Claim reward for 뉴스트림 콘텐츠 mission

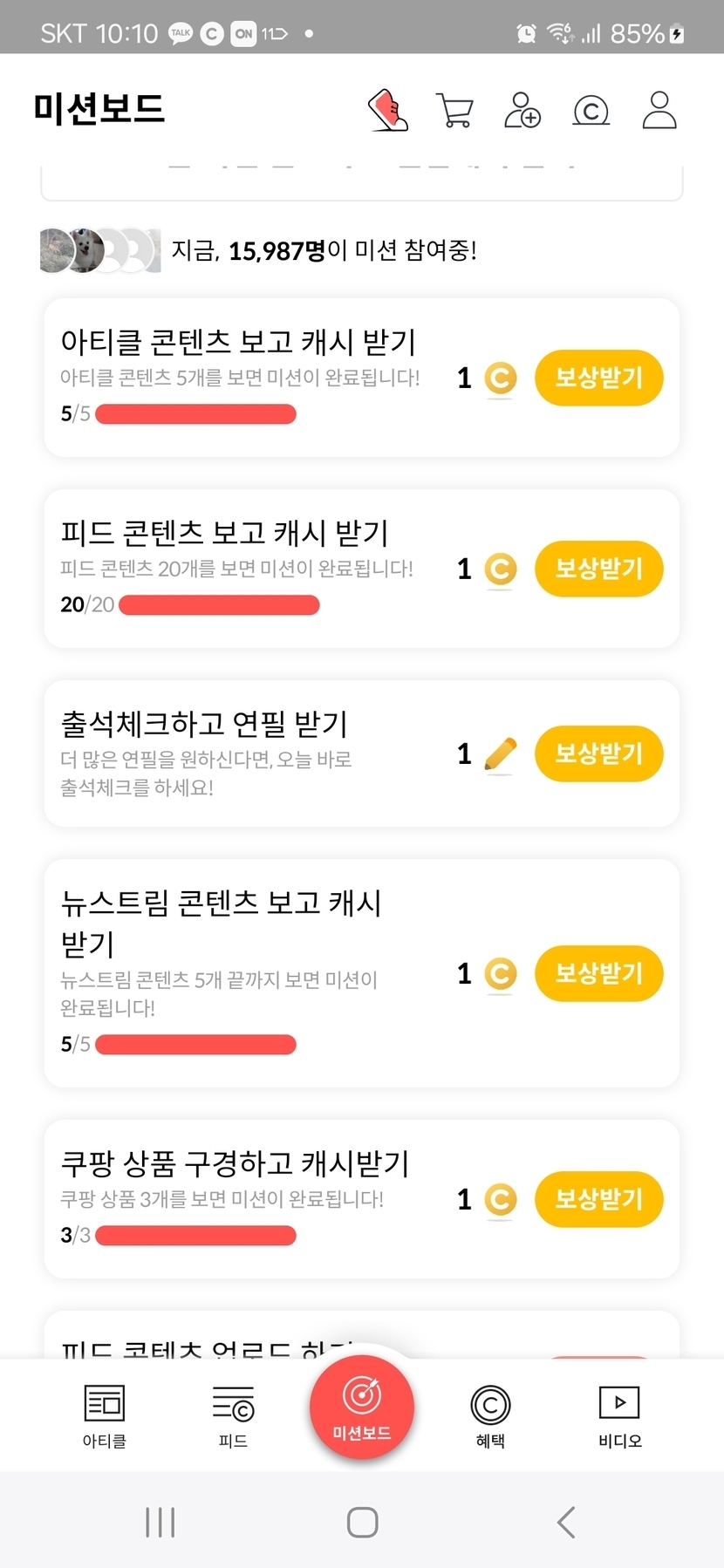[598, 973]
